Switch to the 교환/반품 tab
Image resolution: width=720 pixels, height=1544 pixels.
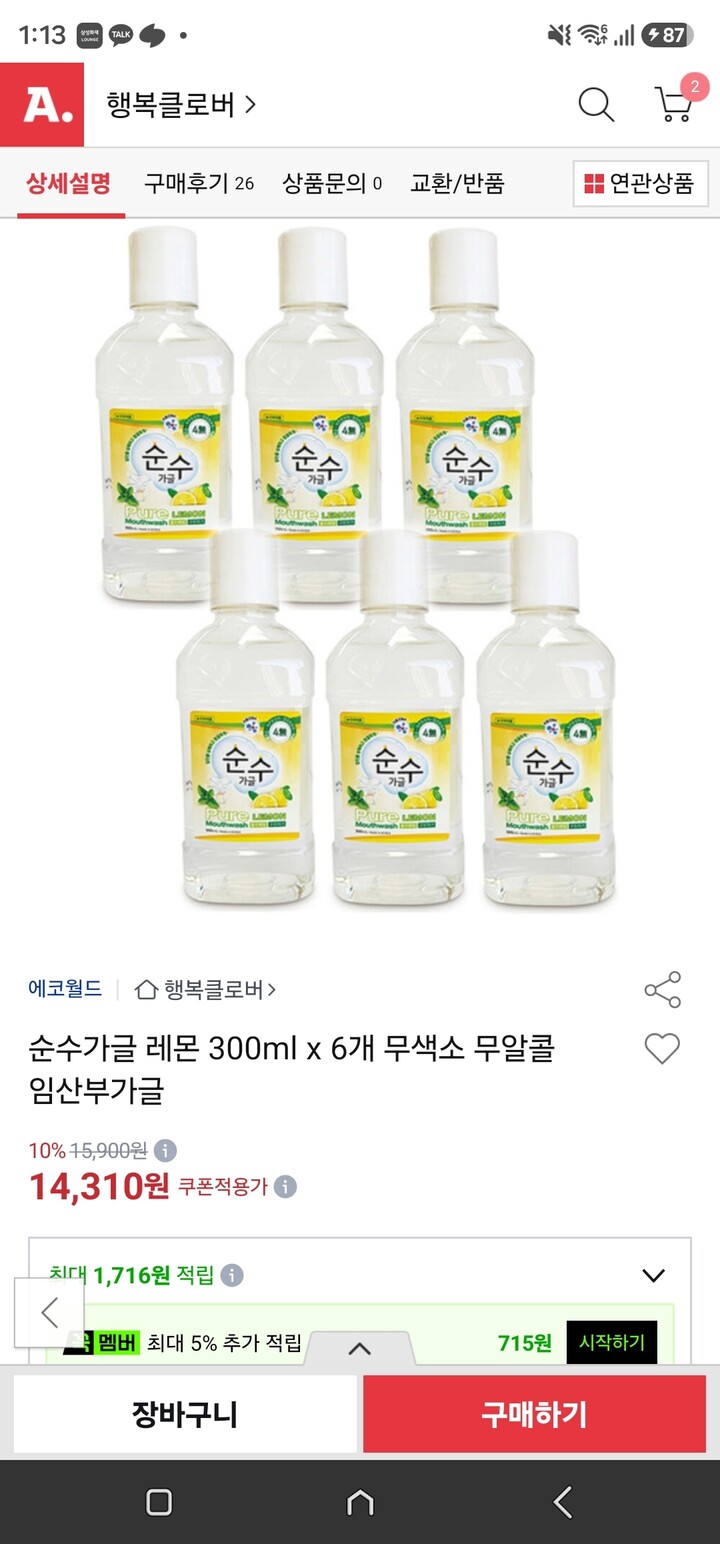tap(457, 183)
